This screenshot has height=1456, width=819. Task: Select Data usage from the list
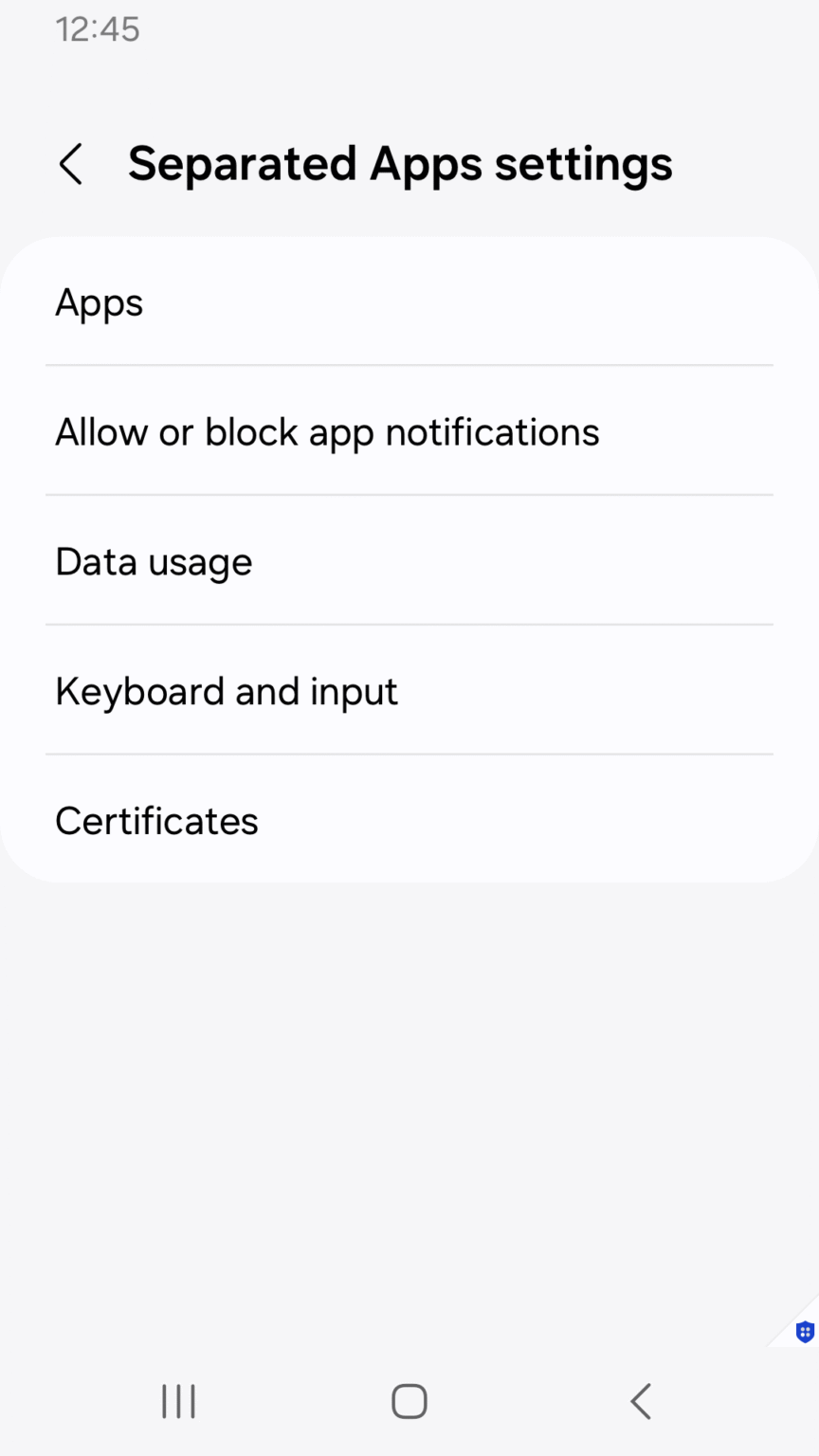[x=155, y=561]
